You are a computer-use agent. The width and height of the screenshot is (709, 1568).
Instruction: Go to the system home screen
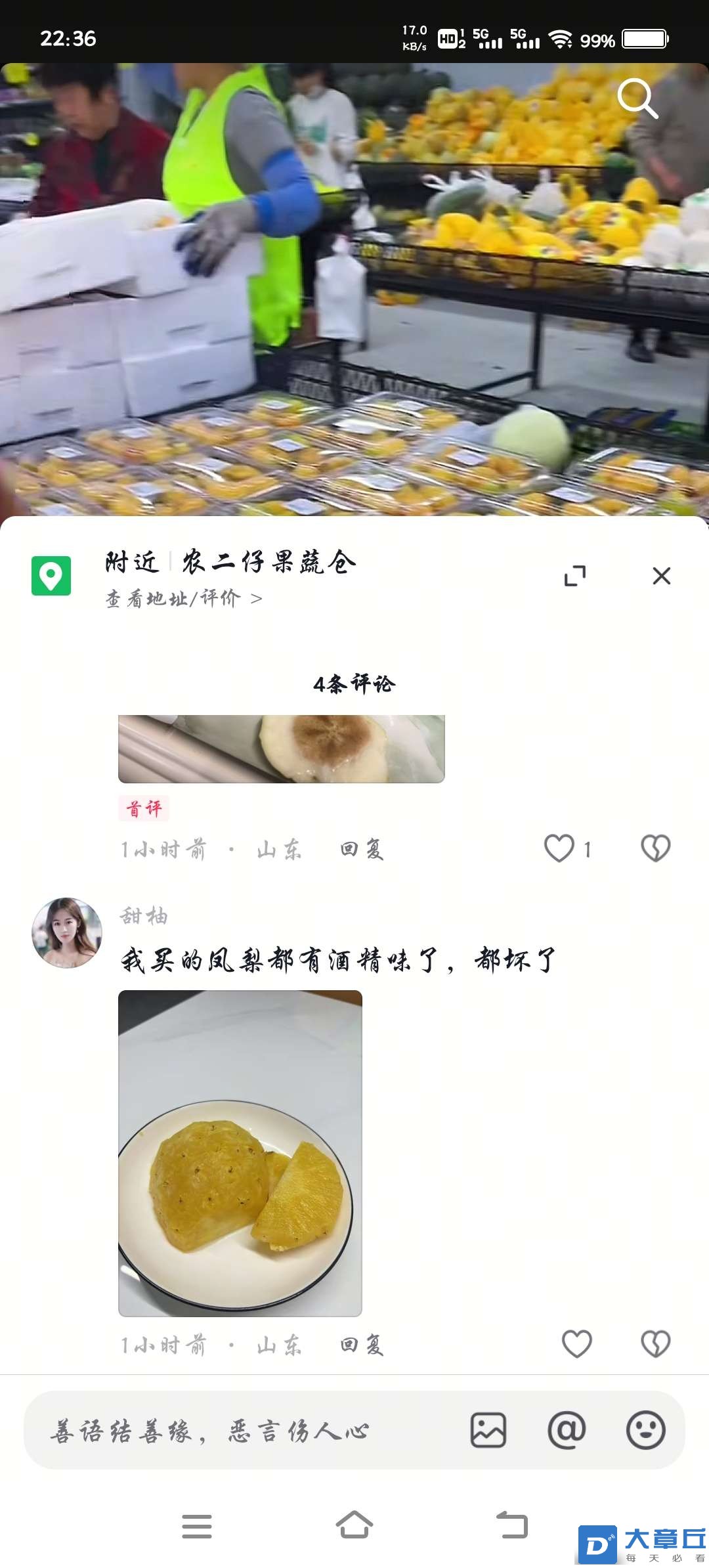point(354,1525)
